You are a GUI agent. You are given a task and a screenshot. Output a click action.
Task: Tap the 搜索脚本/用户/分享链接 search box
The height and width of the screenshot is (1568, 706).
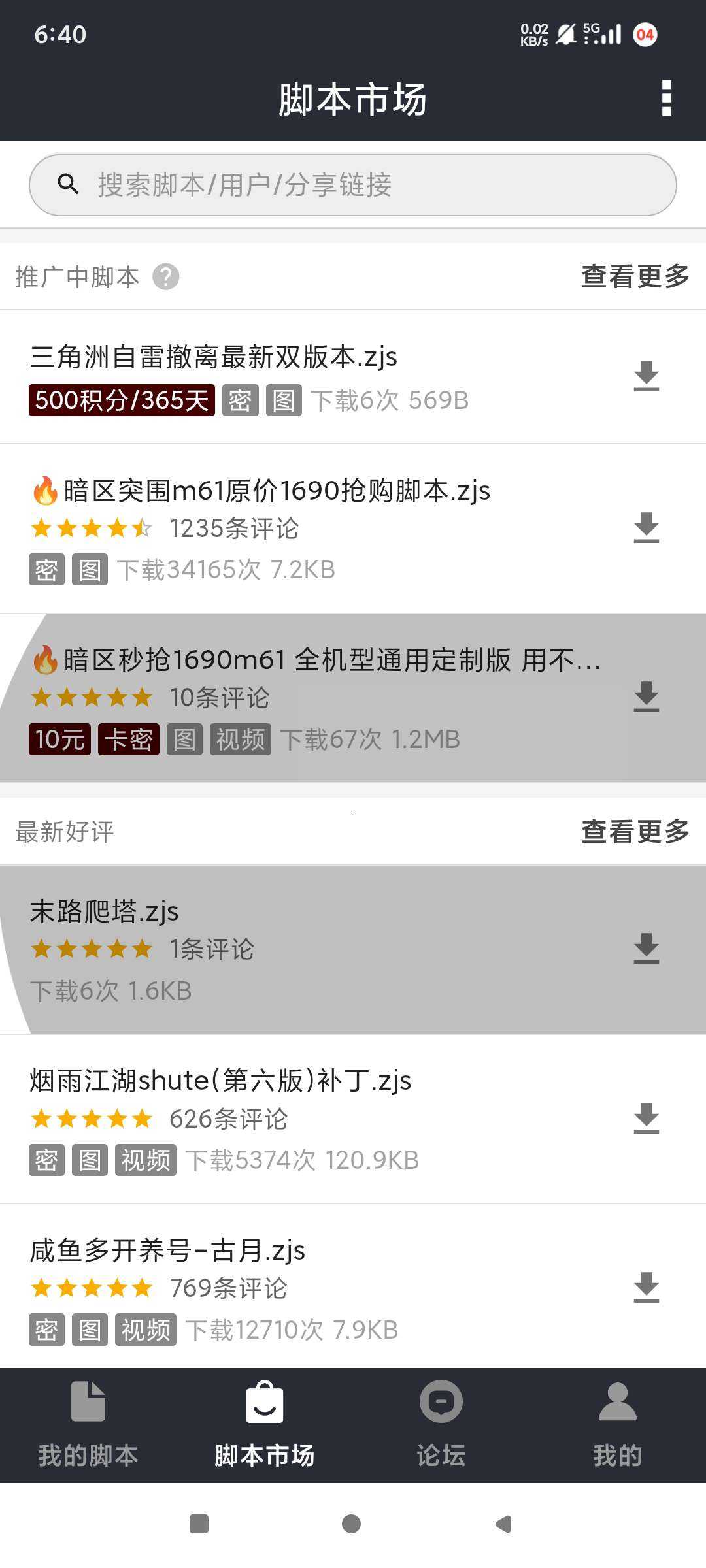(x=353, y=185)
